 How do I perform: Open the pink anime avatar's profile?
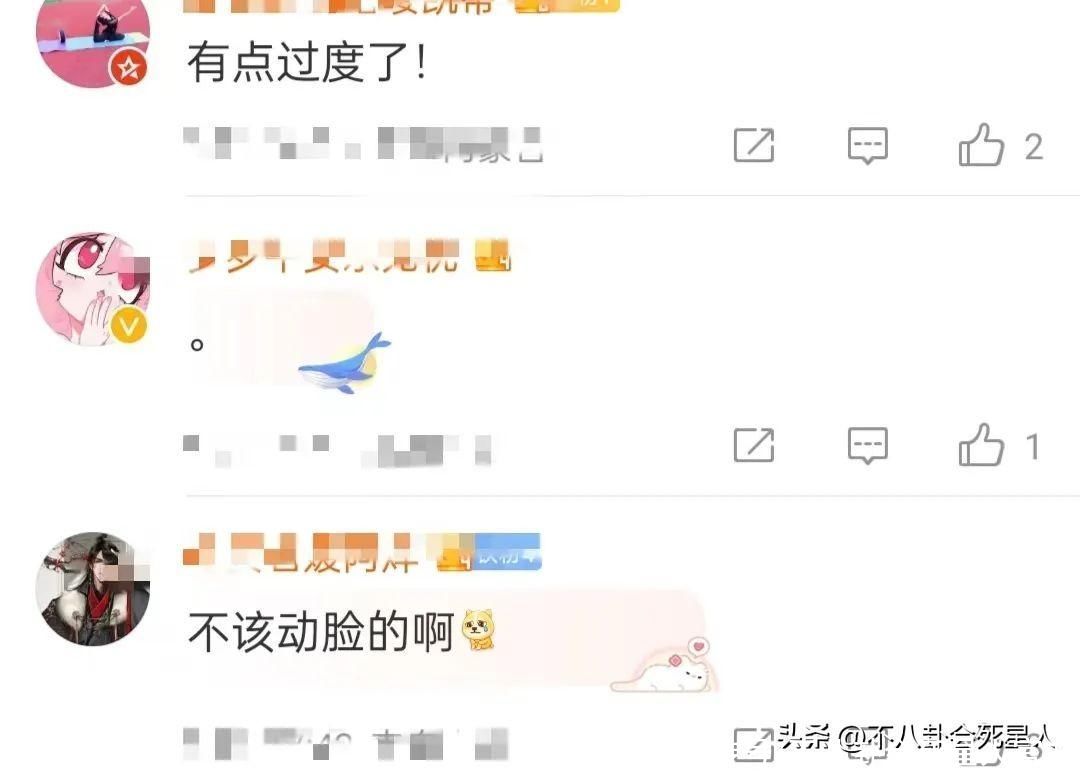point(92,290)
